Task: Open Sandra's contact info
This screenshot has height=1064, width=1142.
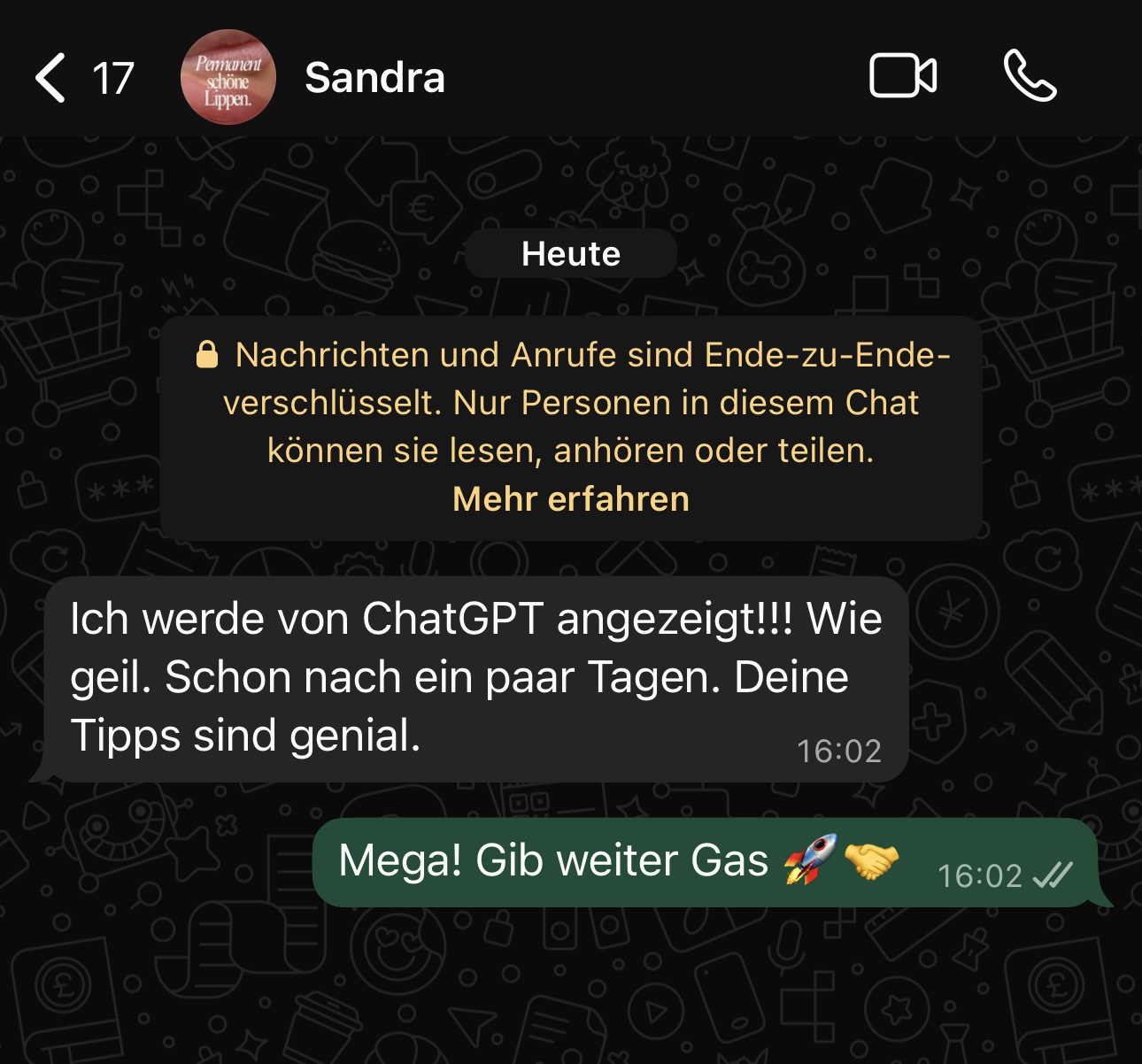Action: coord(374,78)
